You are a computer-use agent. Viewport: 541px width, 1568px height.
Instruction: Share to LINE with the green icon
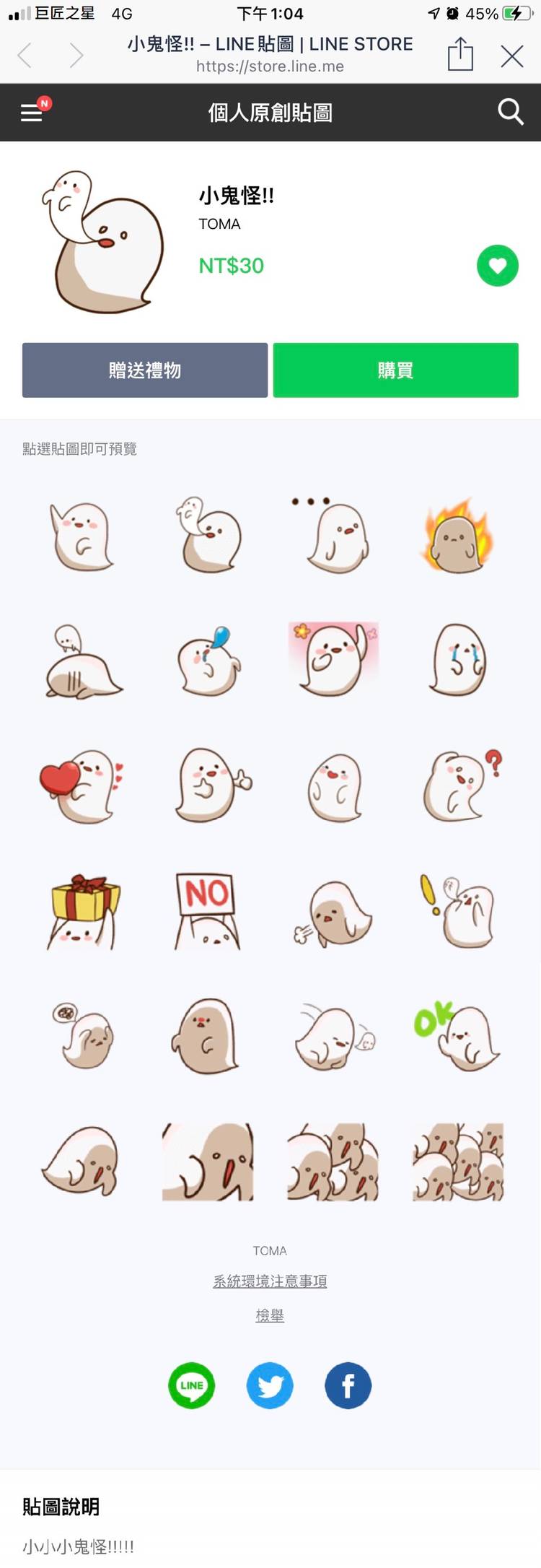pyautogui.click(x=192, y=1385)
